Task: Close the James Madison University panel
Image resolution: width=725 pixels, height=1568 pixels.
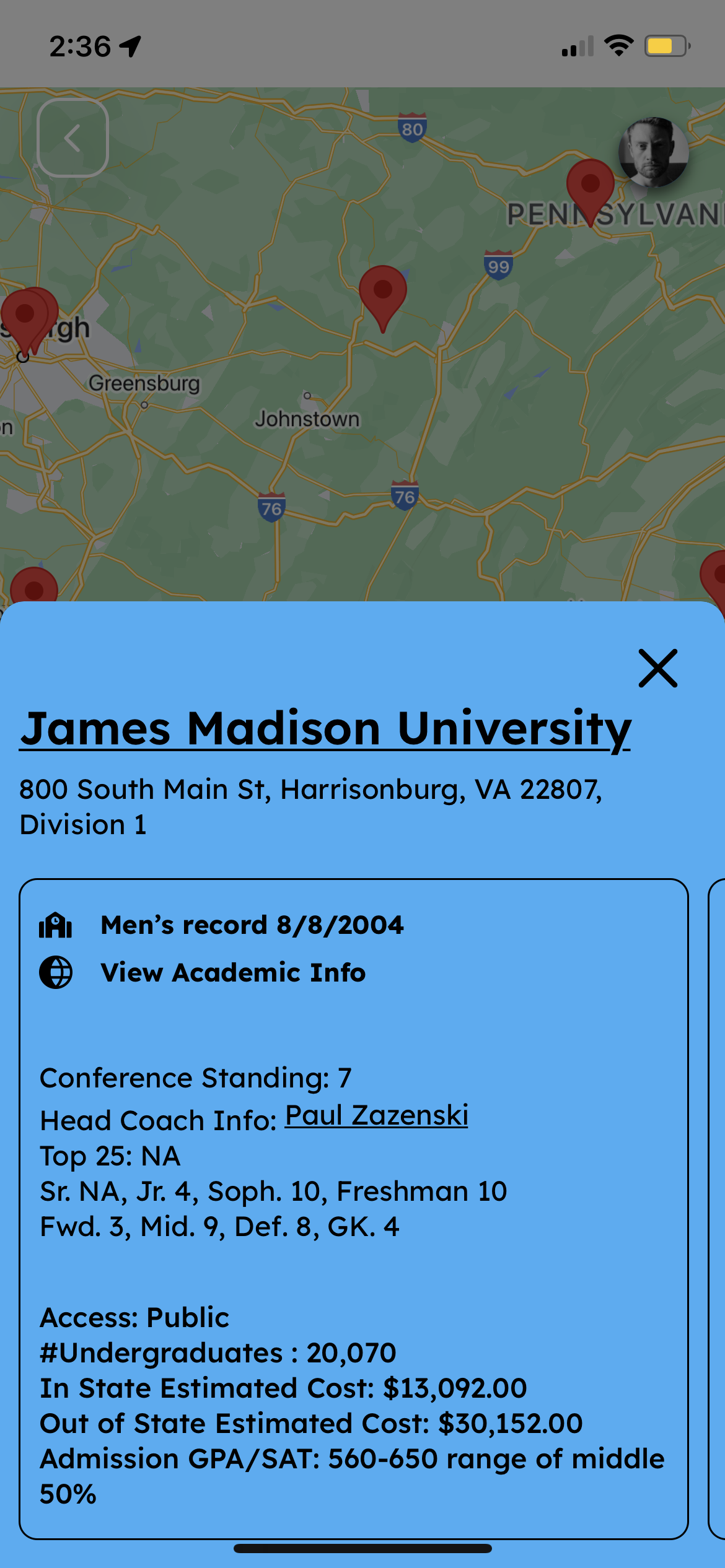Action: click(657, 668)
